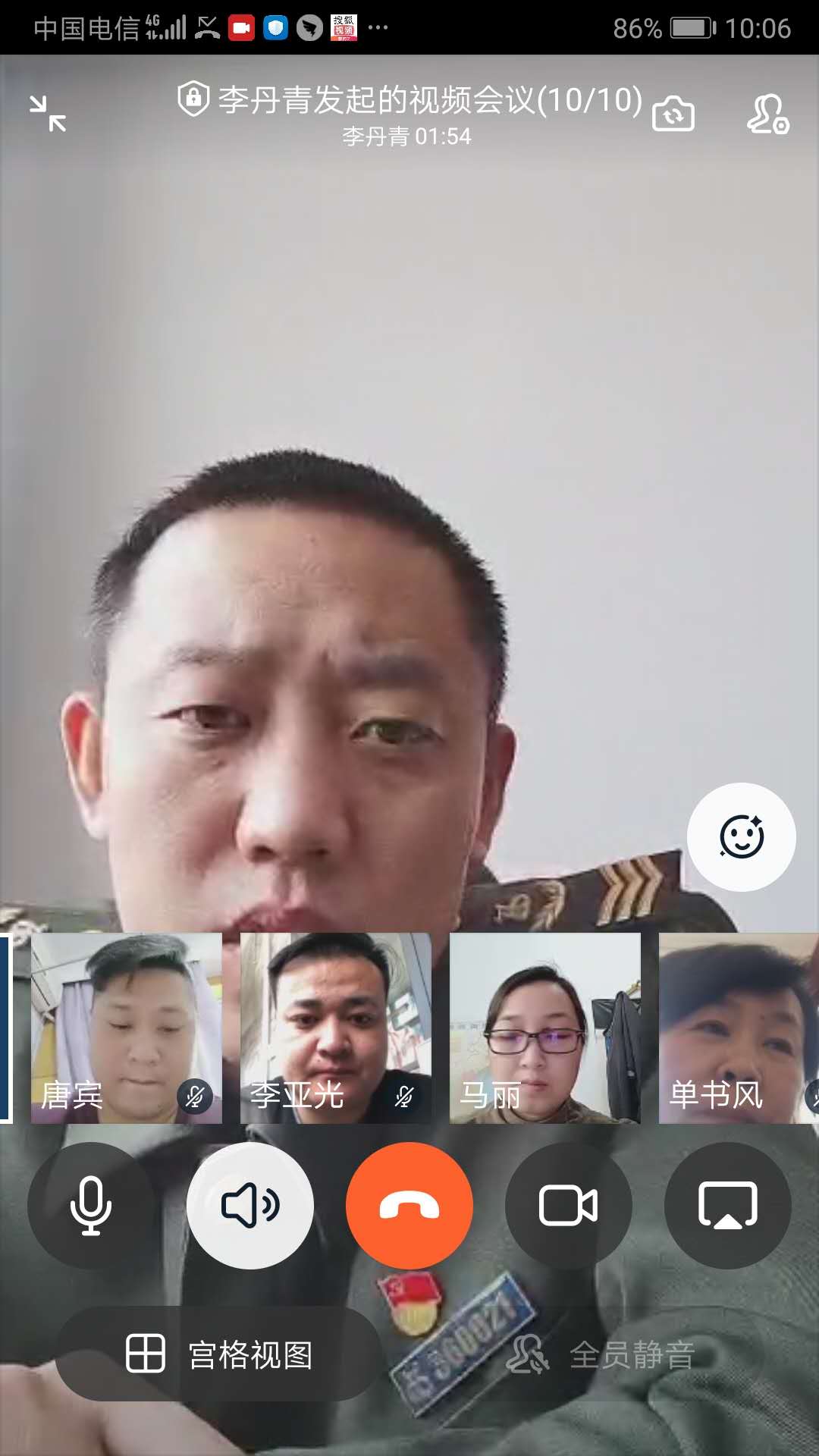
Task: Select 马丽's video thumbnail
Action: click(x=544, y=1028)
